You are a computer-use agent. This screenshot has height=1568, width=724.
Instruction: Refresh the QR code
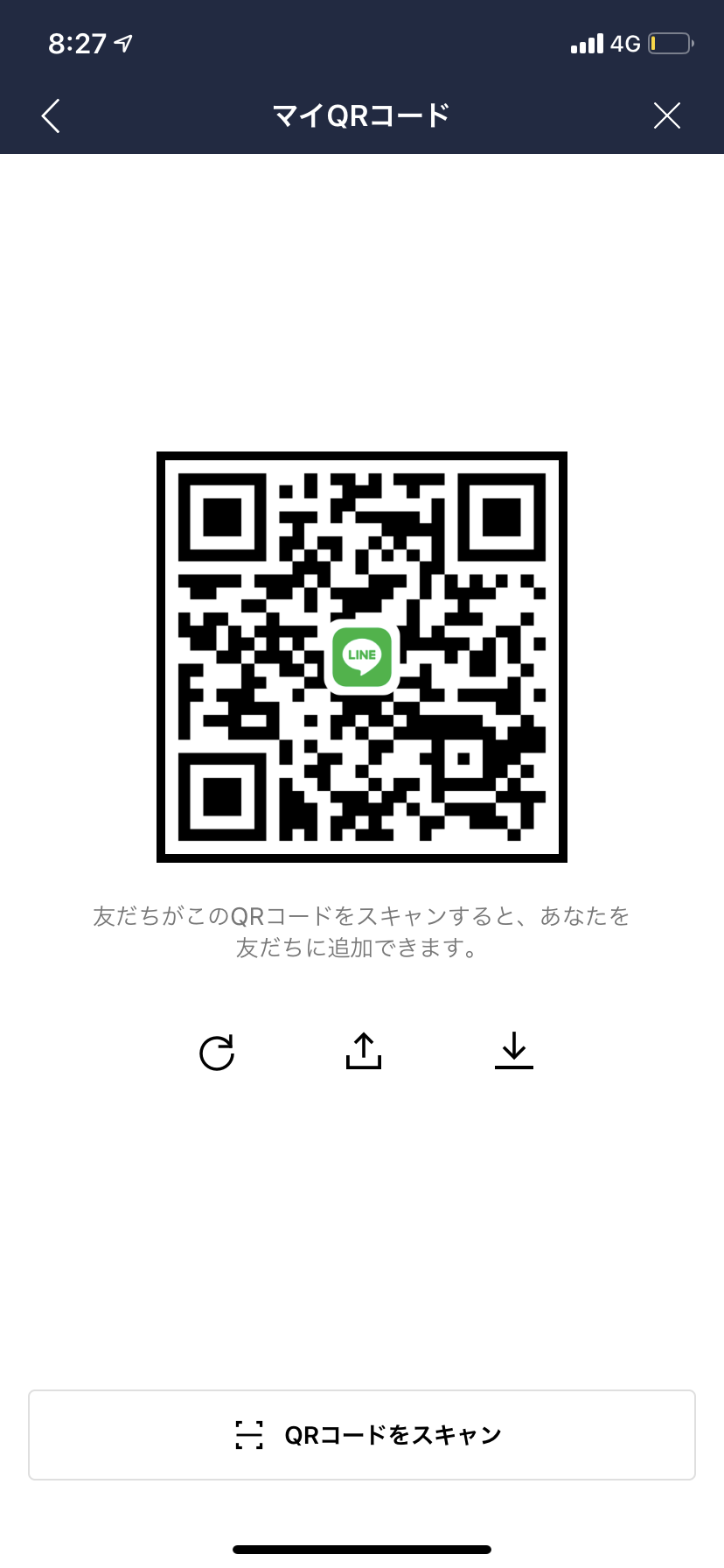click(x=217, y=1053)
